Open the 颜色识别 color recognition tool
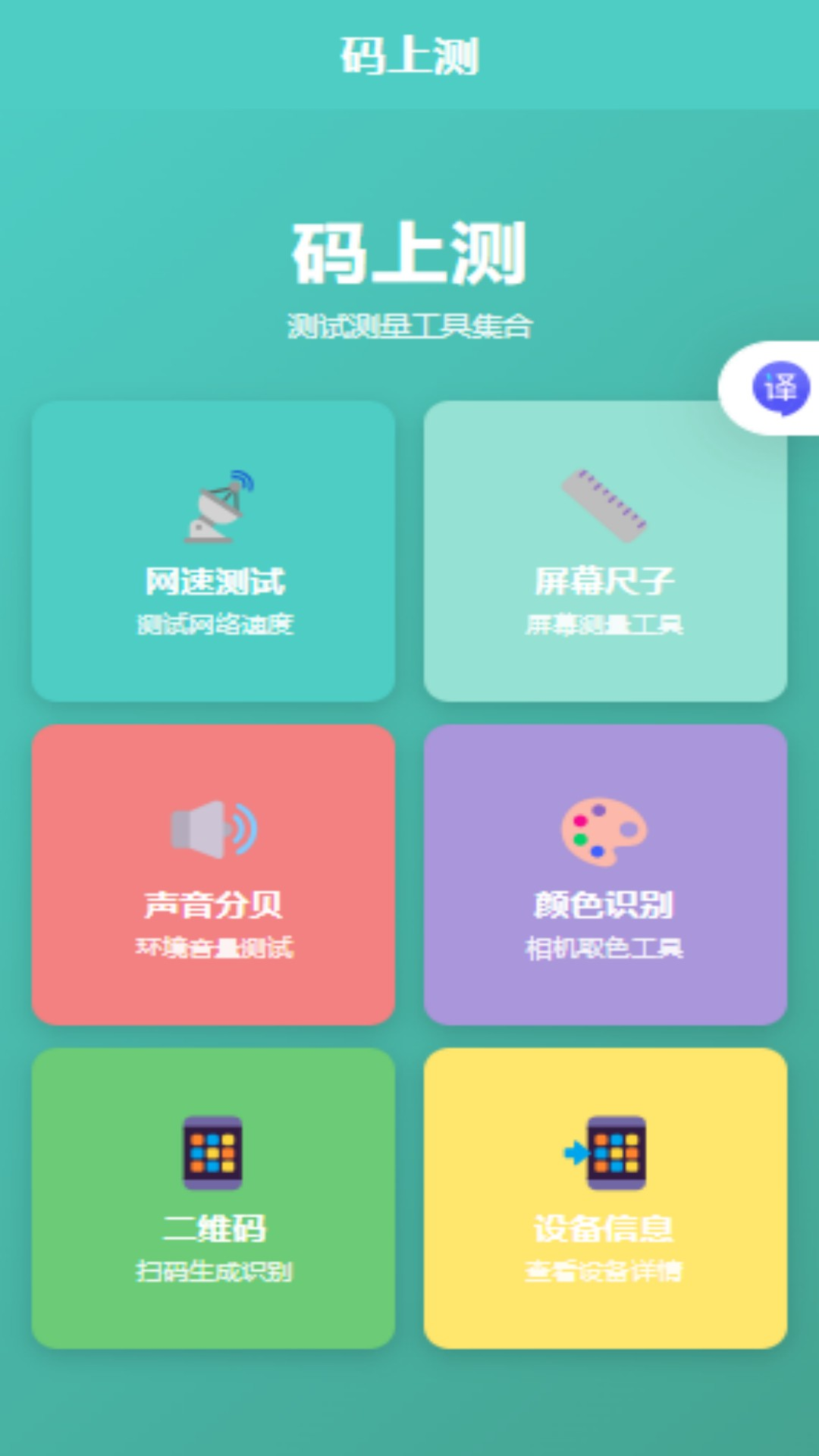 point(604,874)
